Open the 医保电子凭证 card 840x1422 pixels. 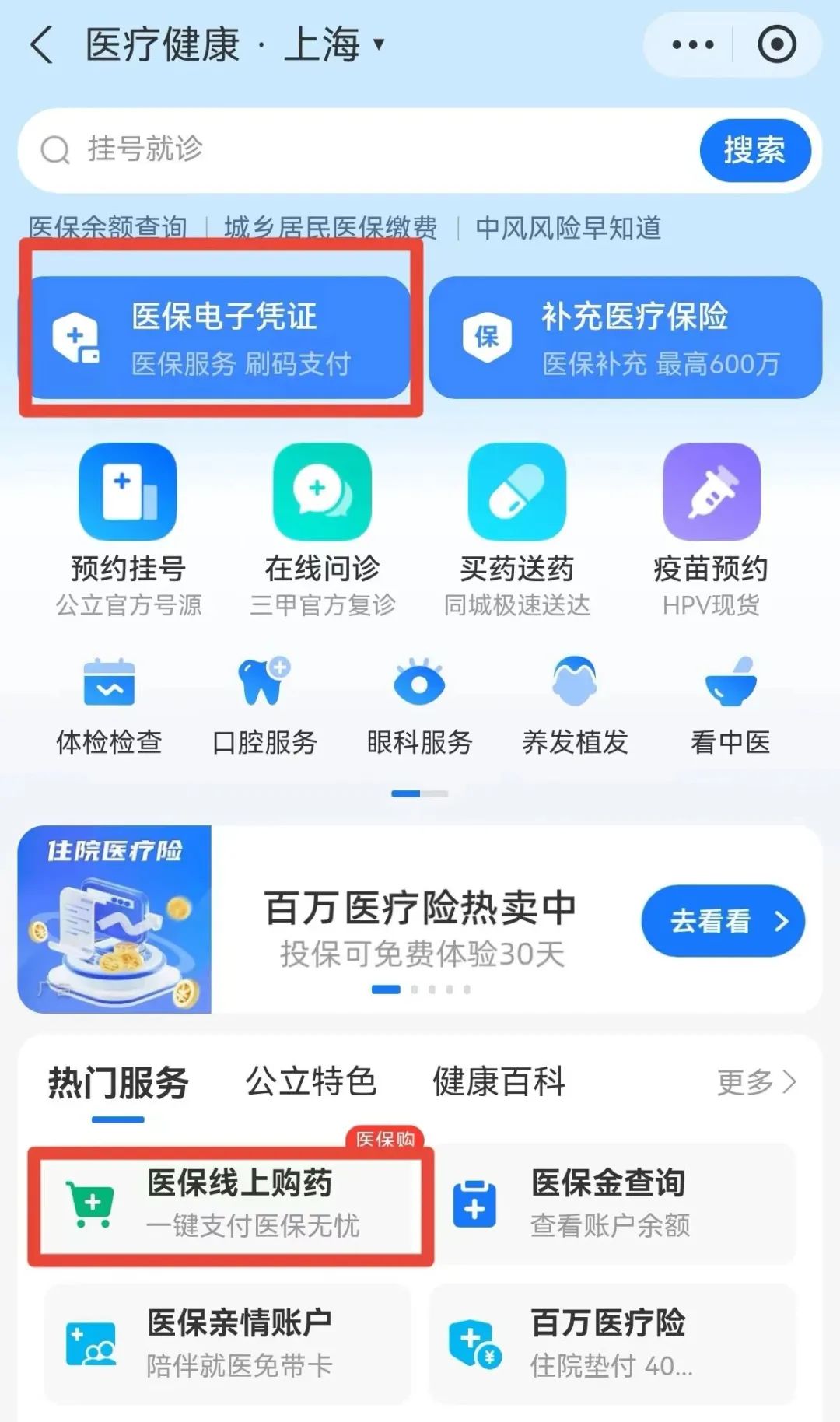[216, 338]
